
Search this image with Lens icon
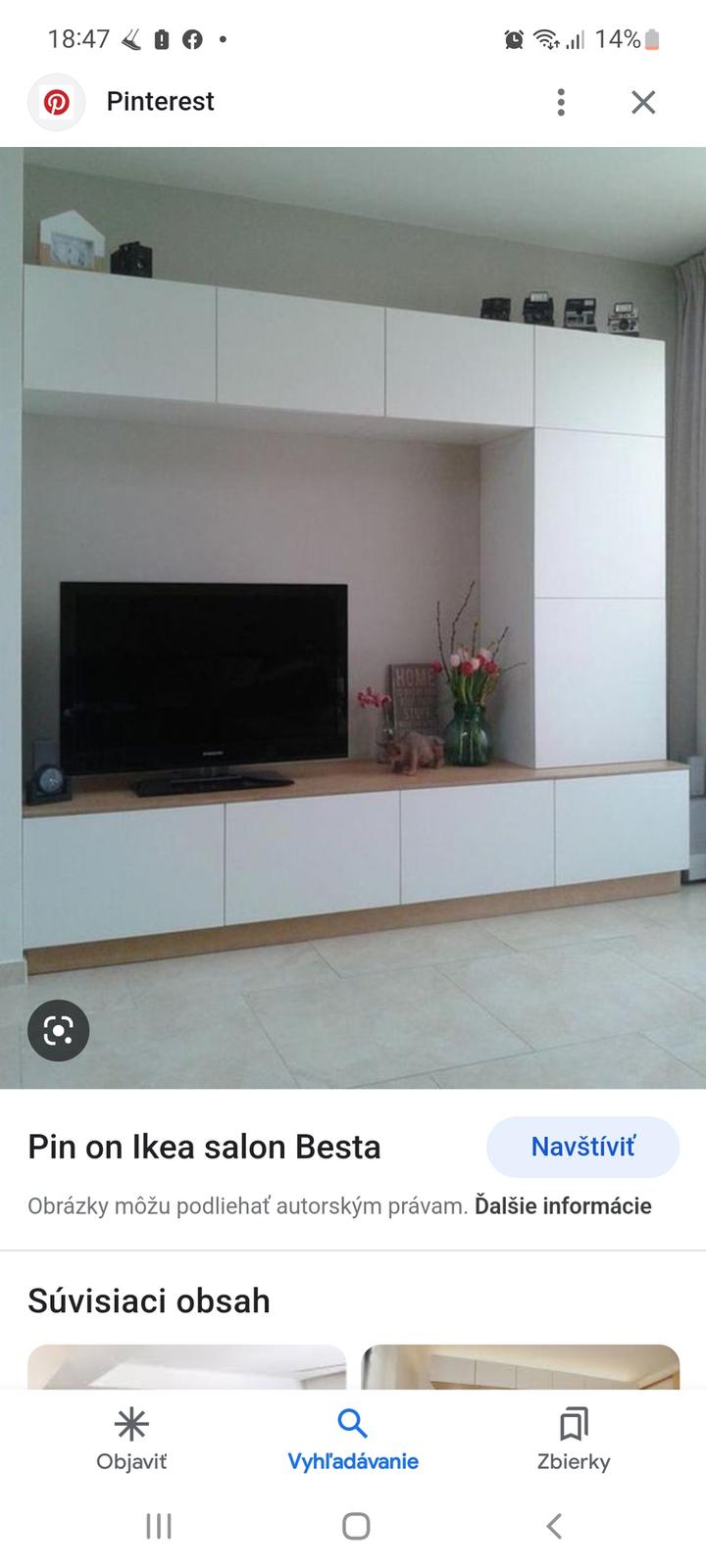(59, 1030)
